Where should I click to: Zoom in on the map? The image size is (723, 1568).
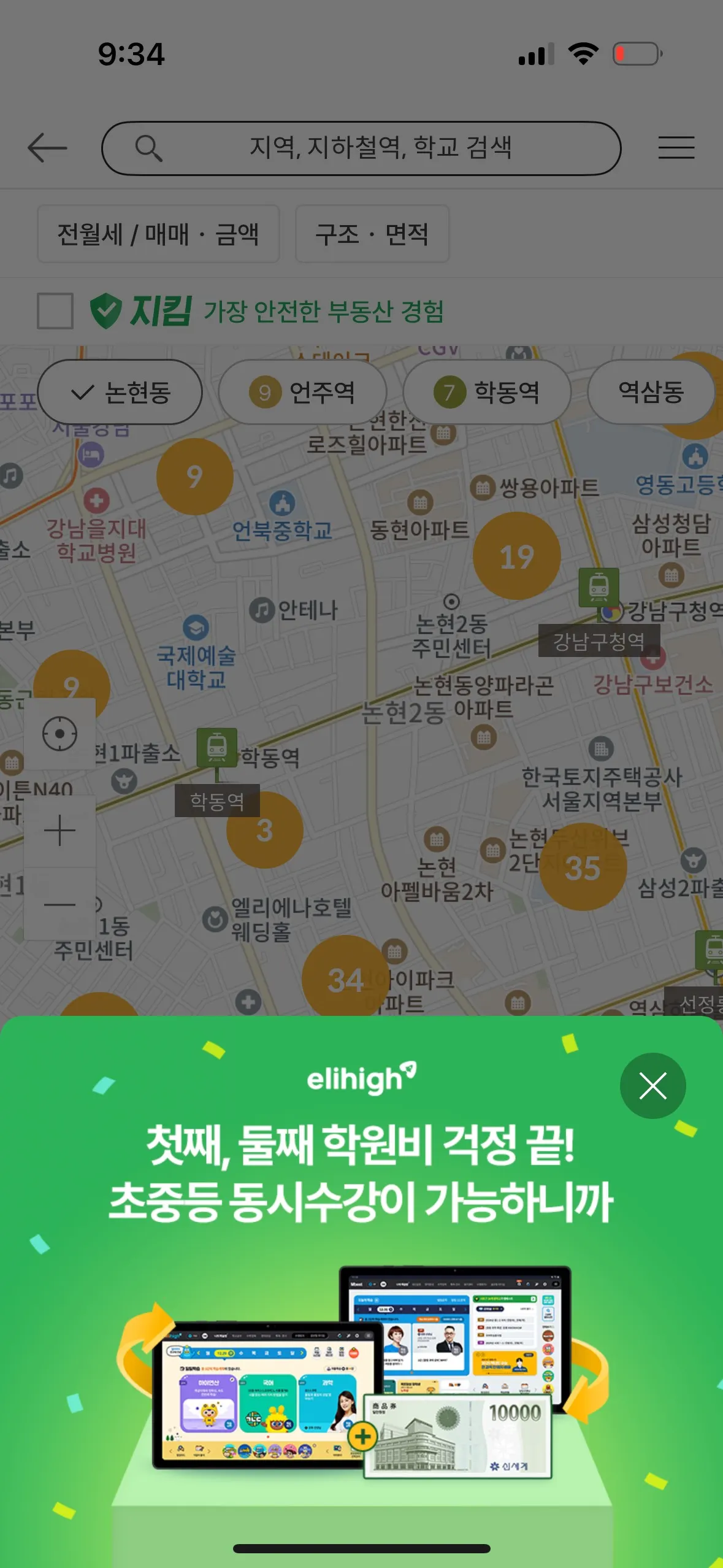coord(59,831)
